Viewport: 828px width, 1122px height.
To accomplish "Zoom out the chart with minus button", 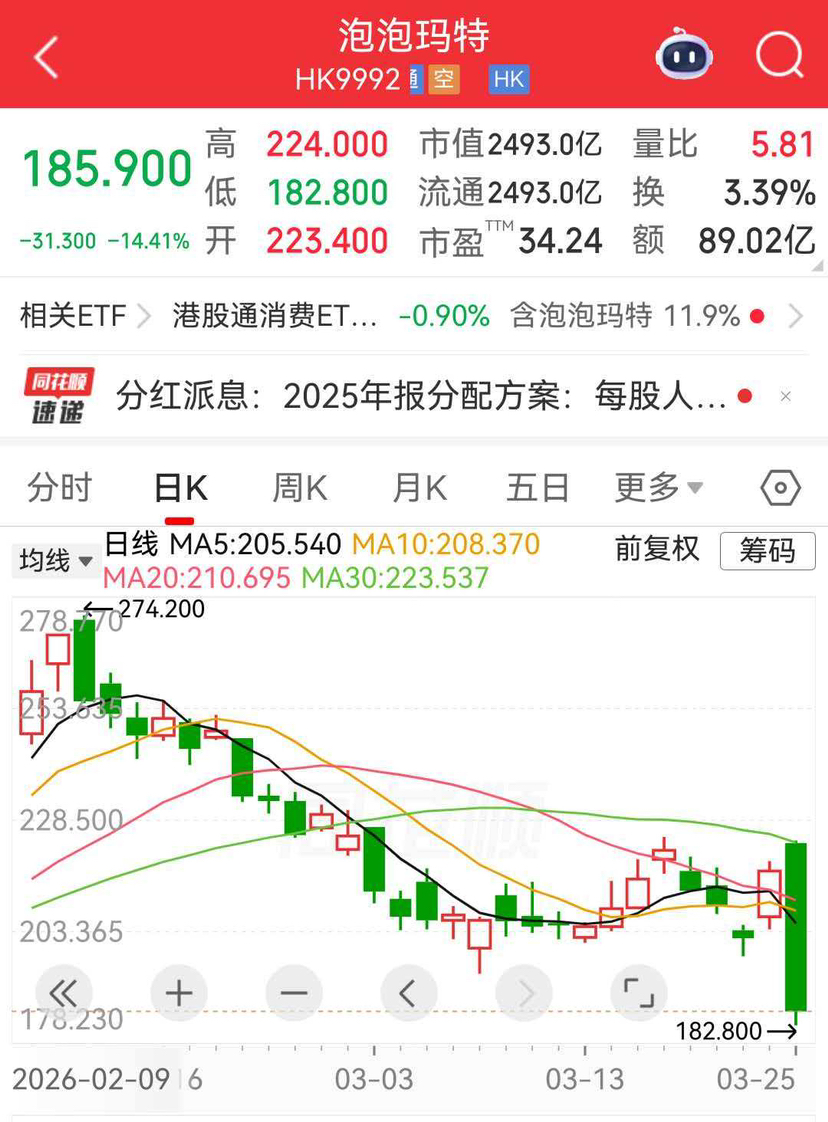I will (x=294, y=993).
